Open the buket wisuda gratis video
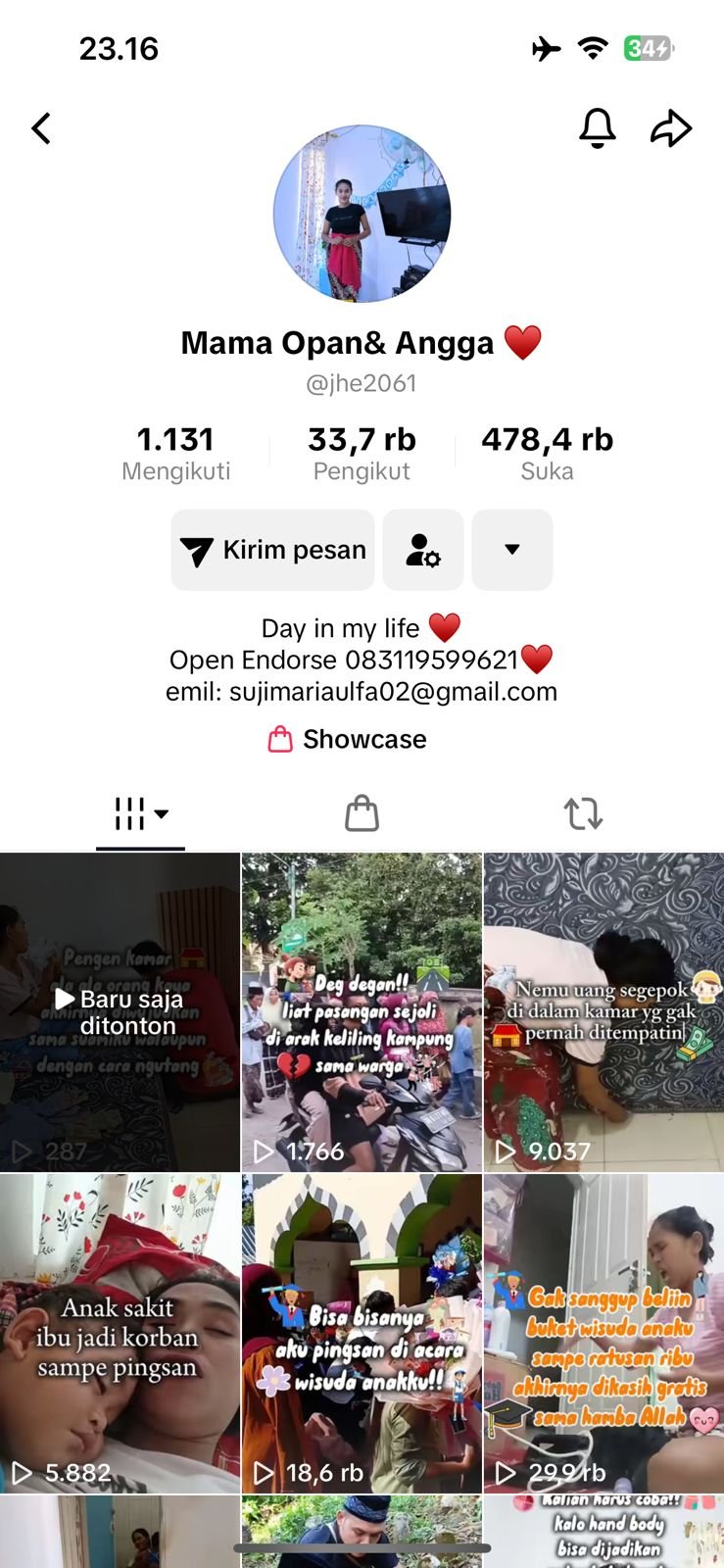Image resolution: width=724 pixels, height=1568 pixels. [603, 1334]
